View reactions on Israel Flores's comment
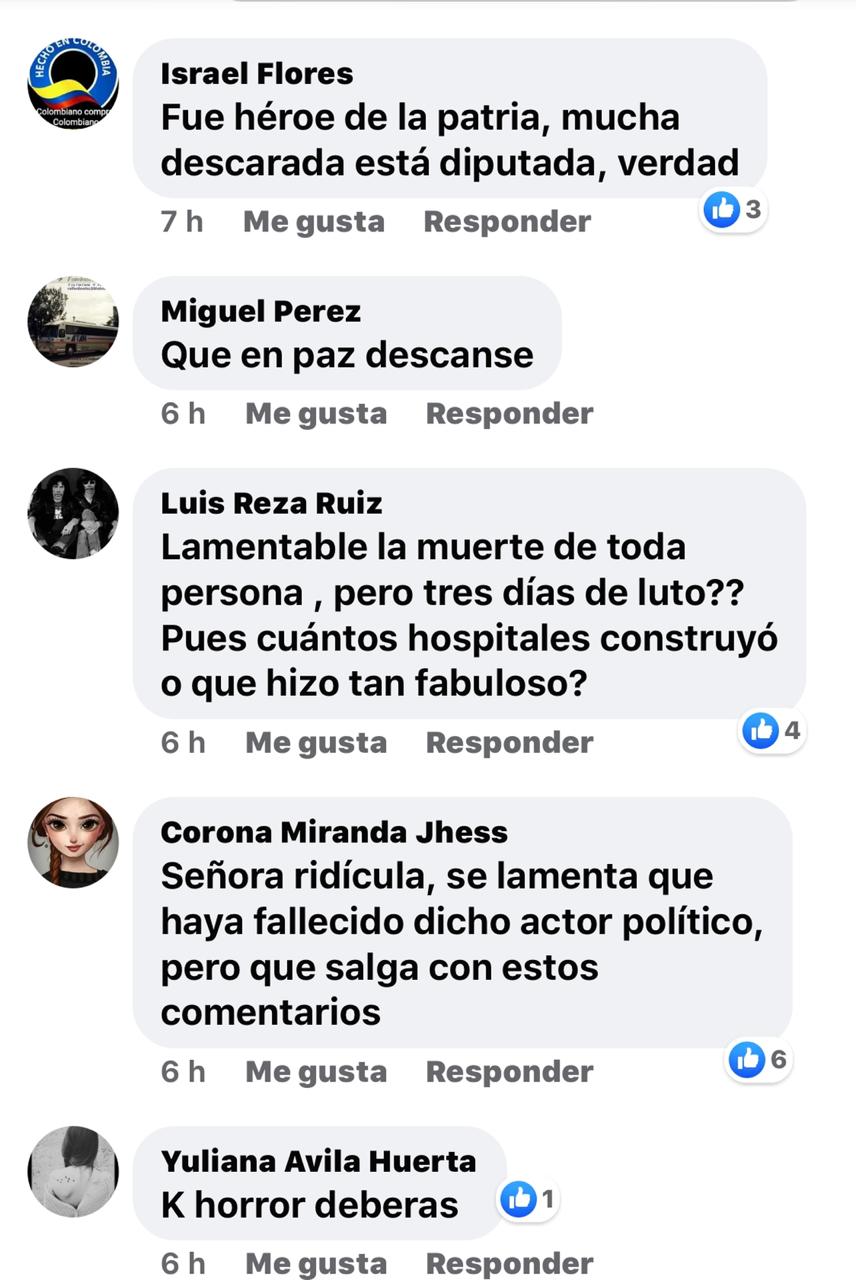The height and width of the screenshot is (1280, 856). pyautogui.click(x=733, y=210)
